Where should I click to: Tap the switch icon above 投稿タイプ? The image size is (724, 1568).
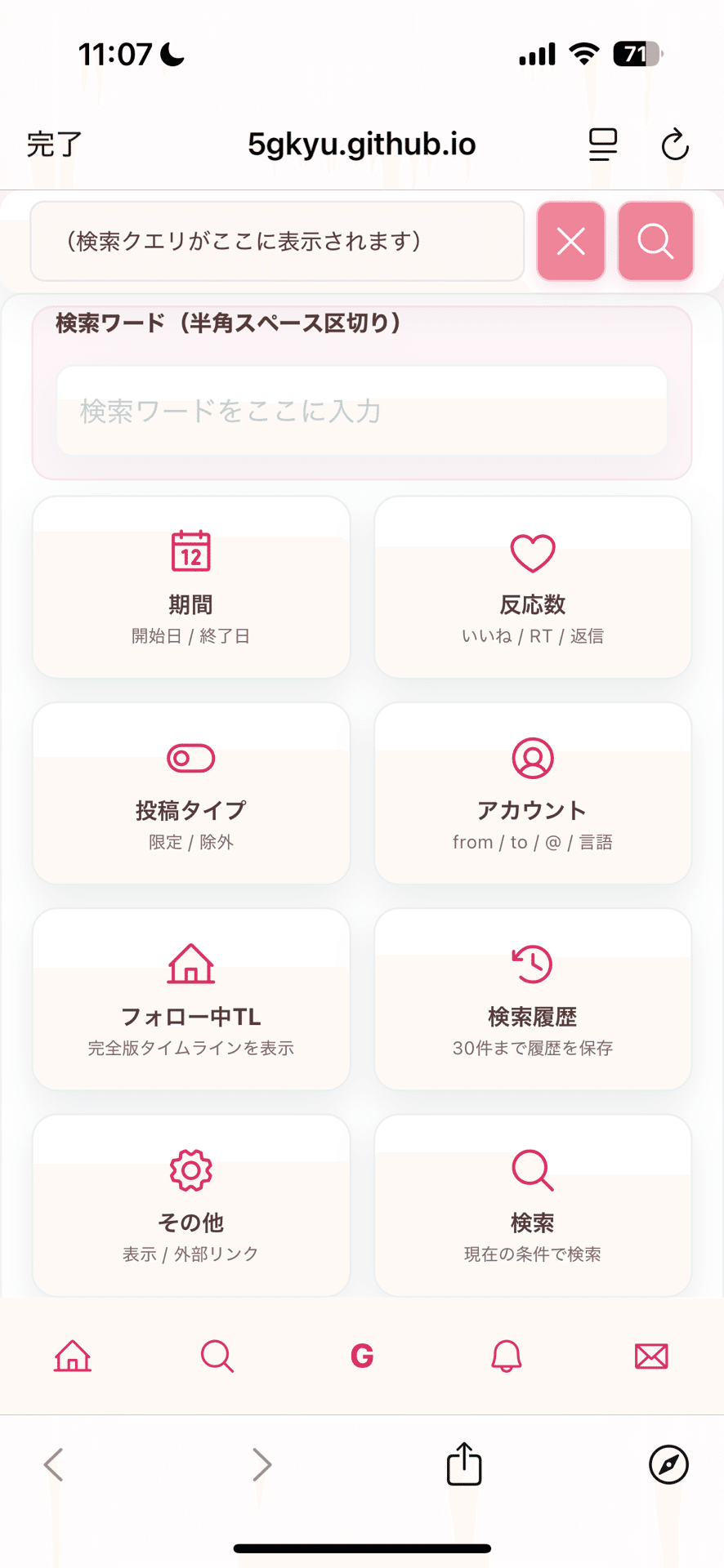(190, 757)
